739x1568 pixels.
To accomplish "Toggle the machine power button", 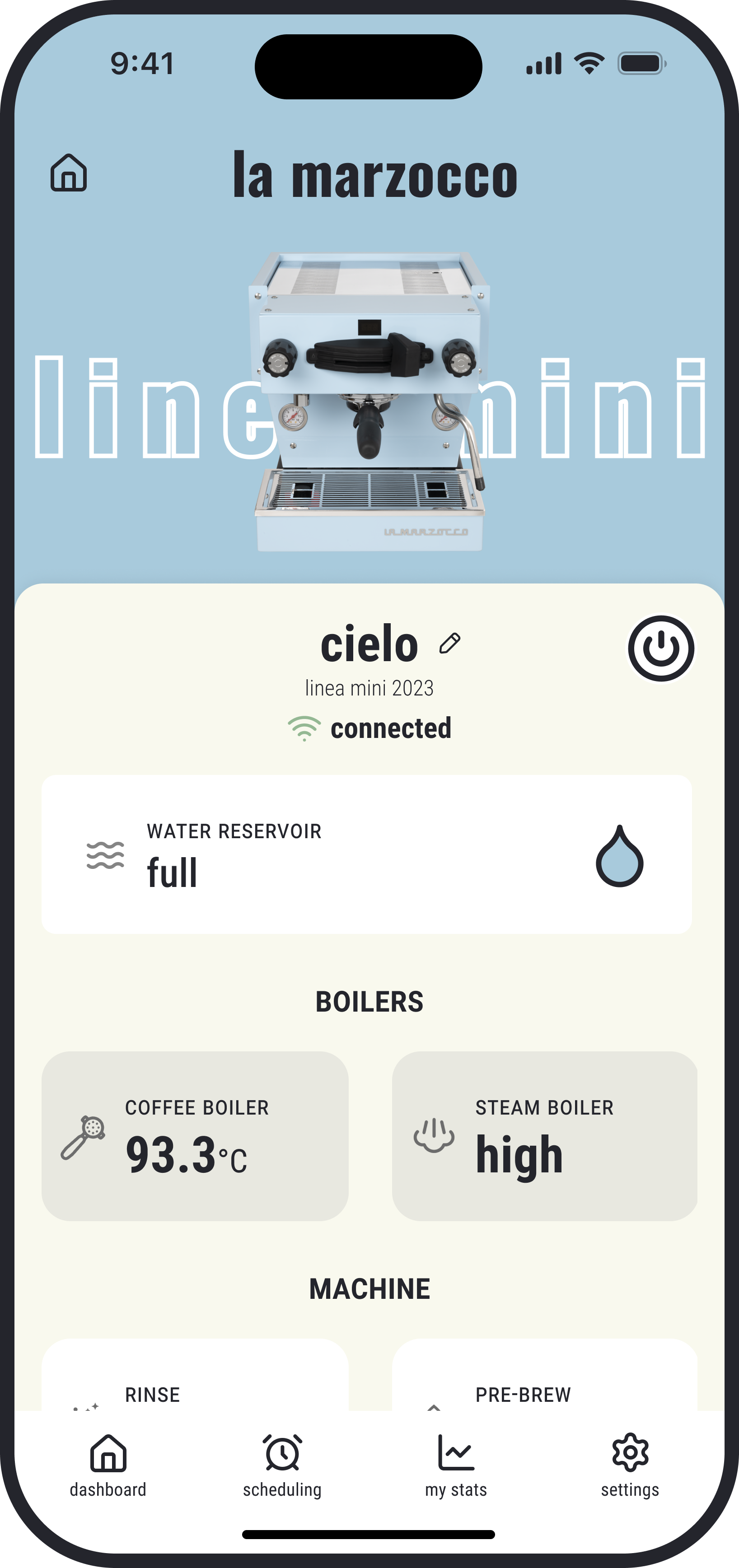I will click(x=660, y=648).
